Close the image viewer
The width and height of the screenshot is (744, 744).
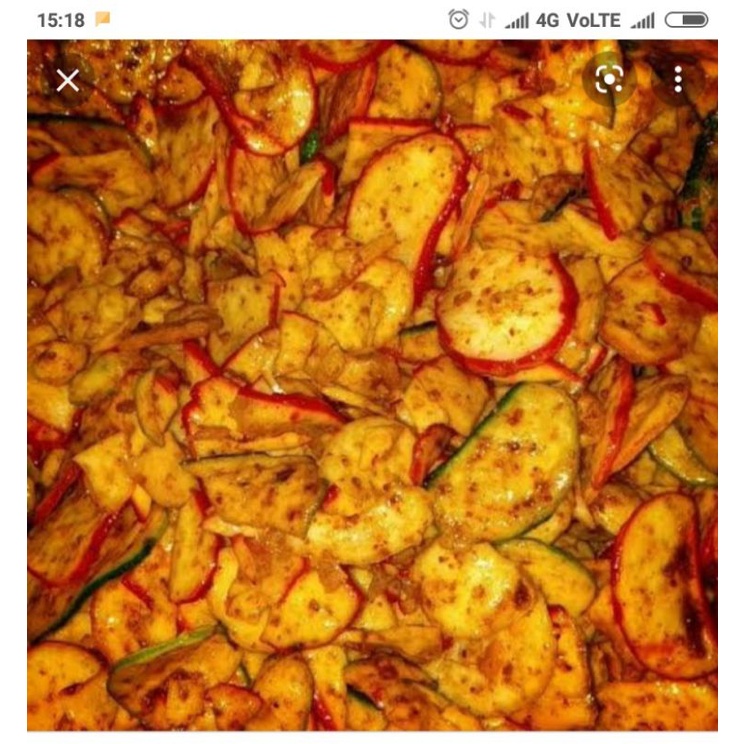click(67, 81)
